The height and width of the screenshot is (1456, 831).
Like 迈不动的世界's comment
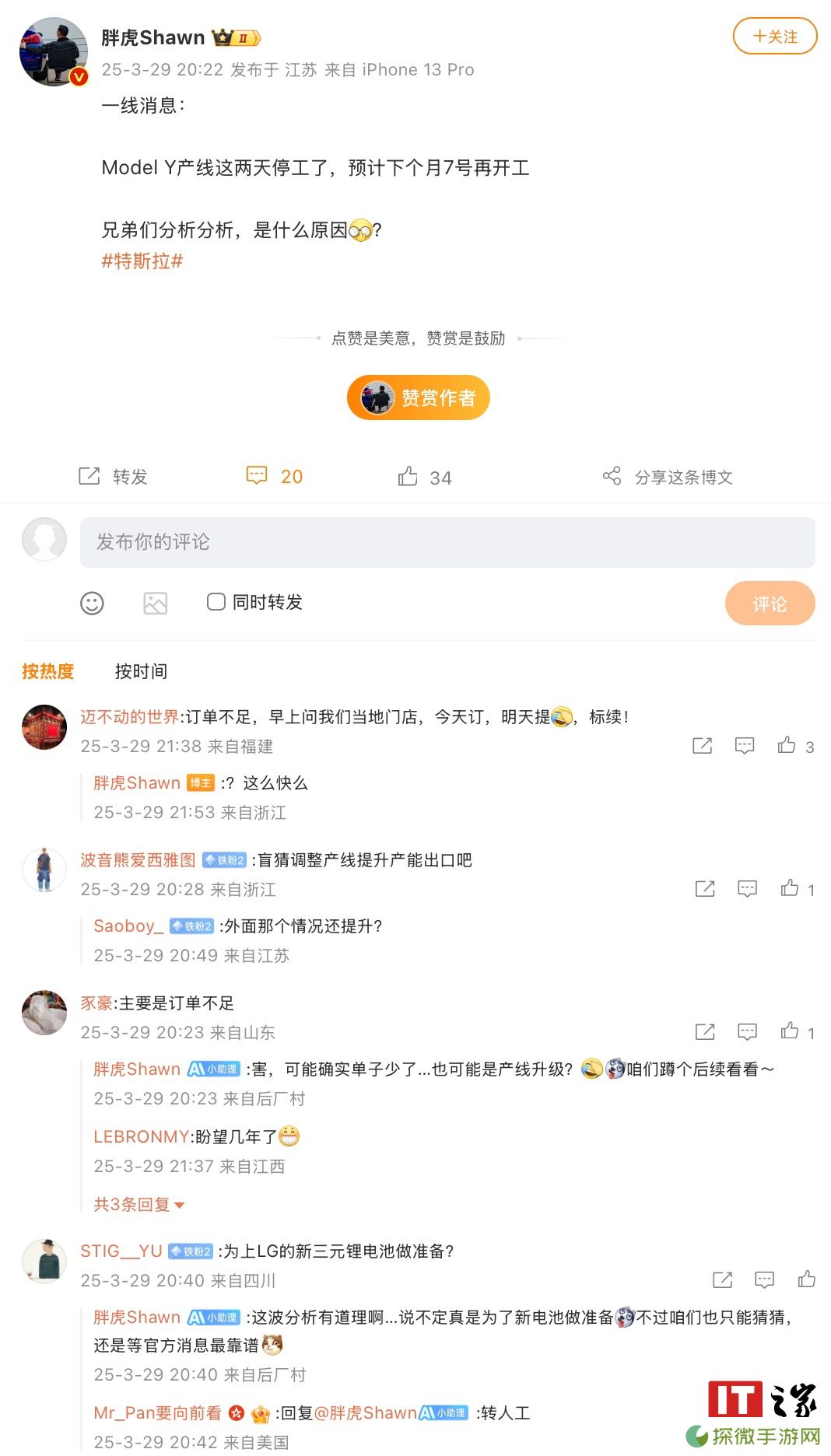coord(795,746)
